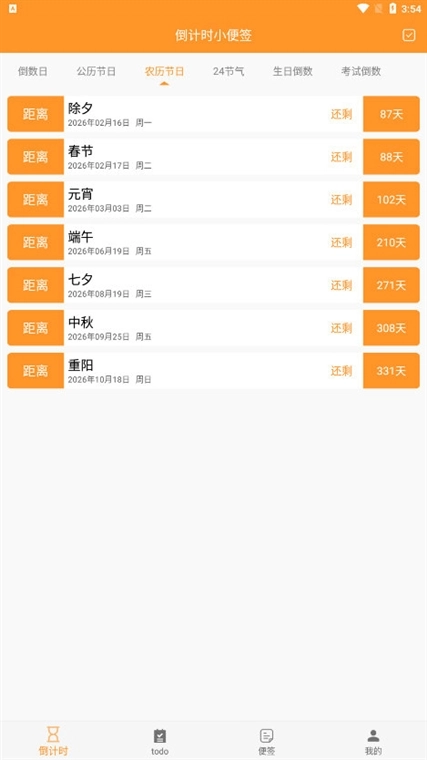Select the 端午 countdown row
427x760 pixels.
pyautogui.click(x=213, y=242)
